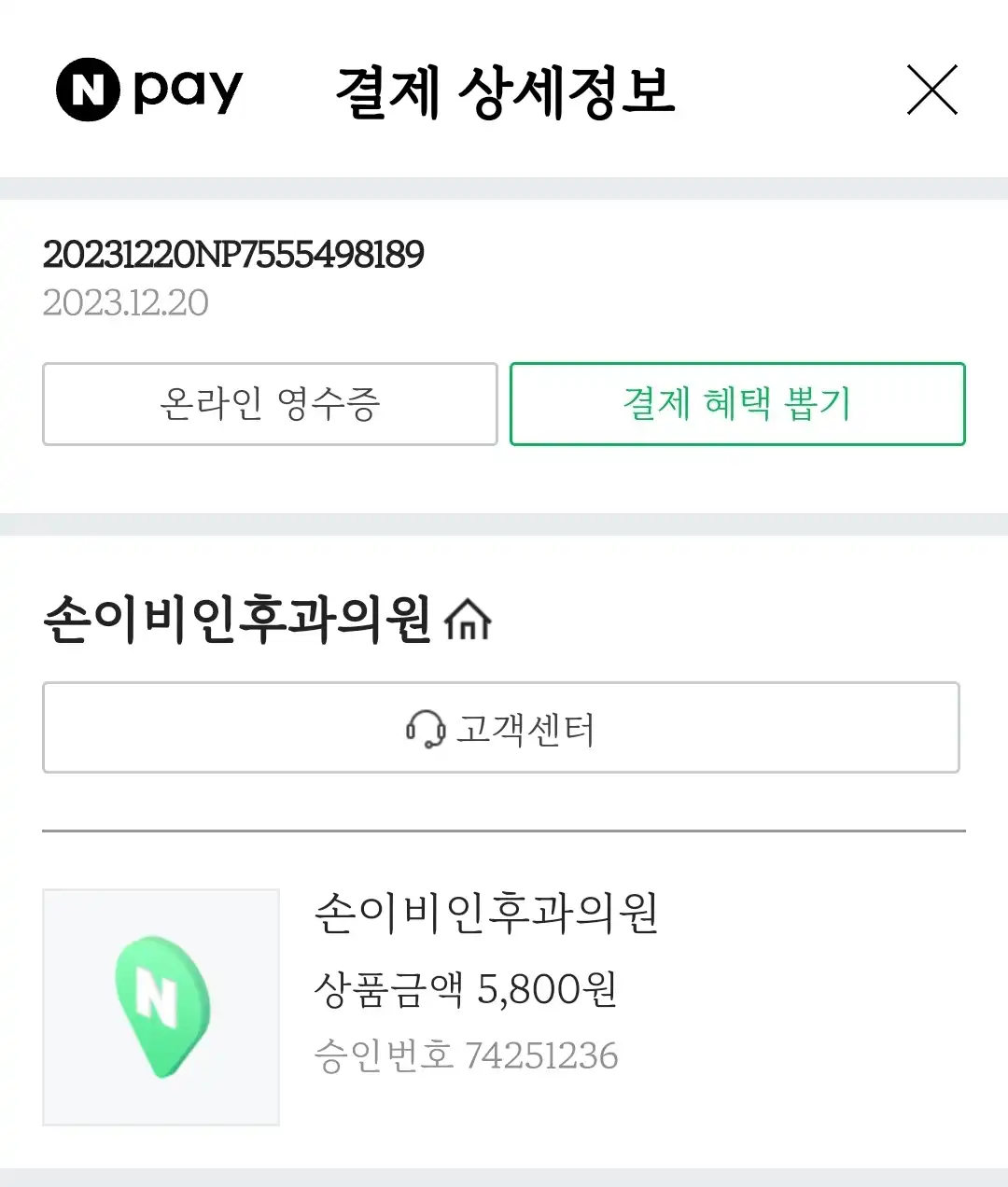This screenshot has height=1187, width=1008.
Task: Open the 온라인 영수증 receipt button
Action: (269, 404)
